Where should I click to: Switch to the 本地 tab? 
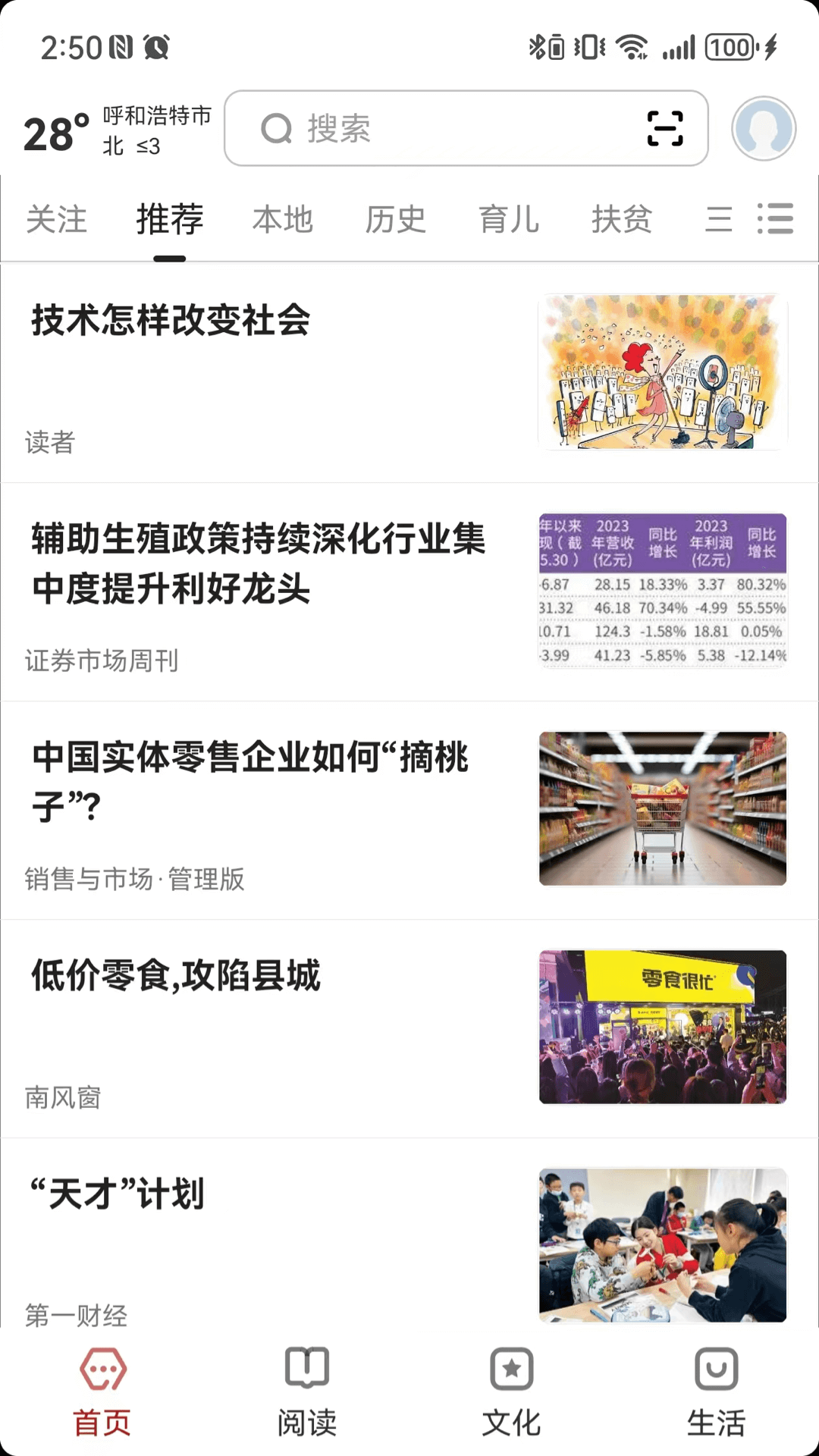point(283,220)
